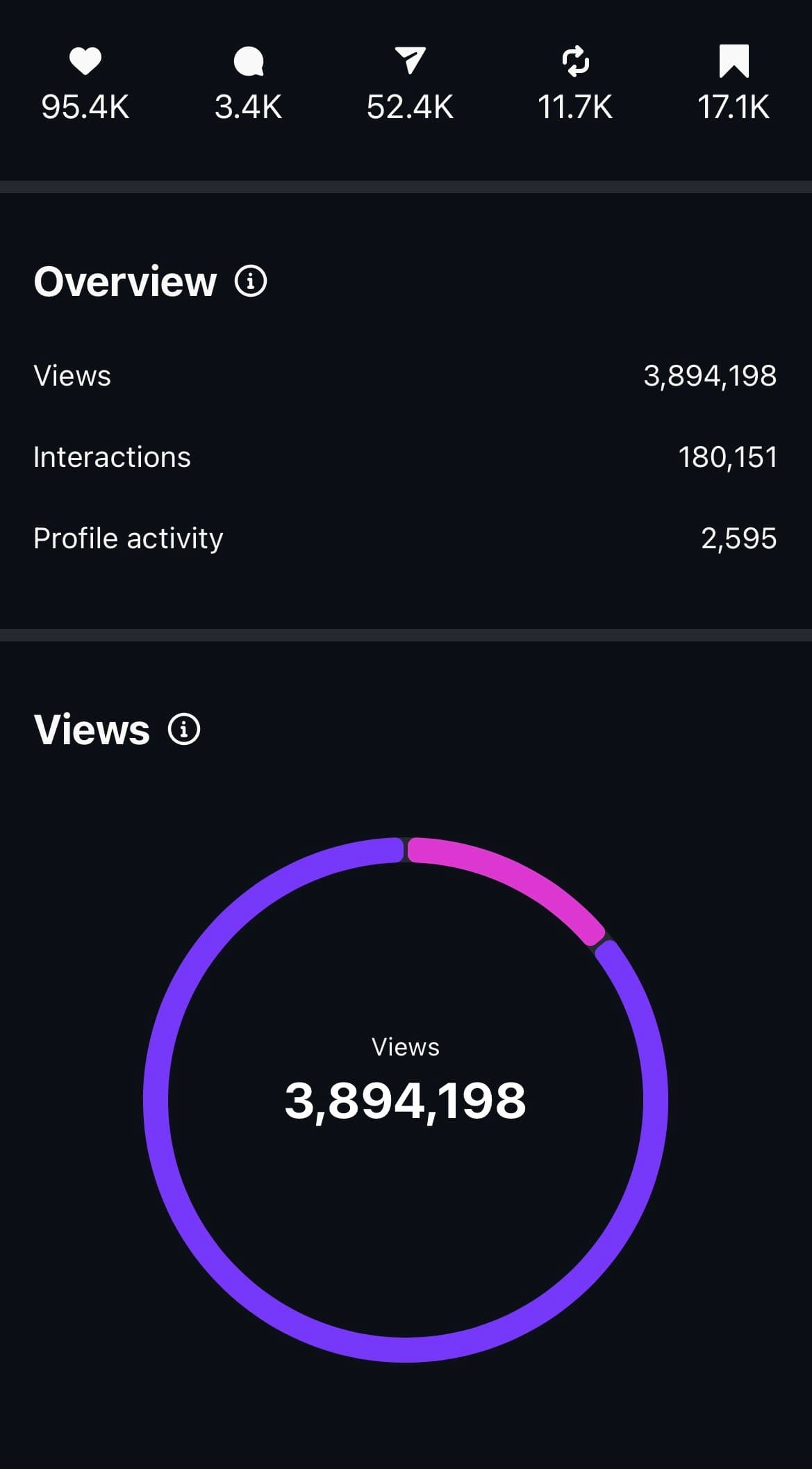Click the 17.1K saves count
The image size is (812, 1469).
tap(734, 108)
